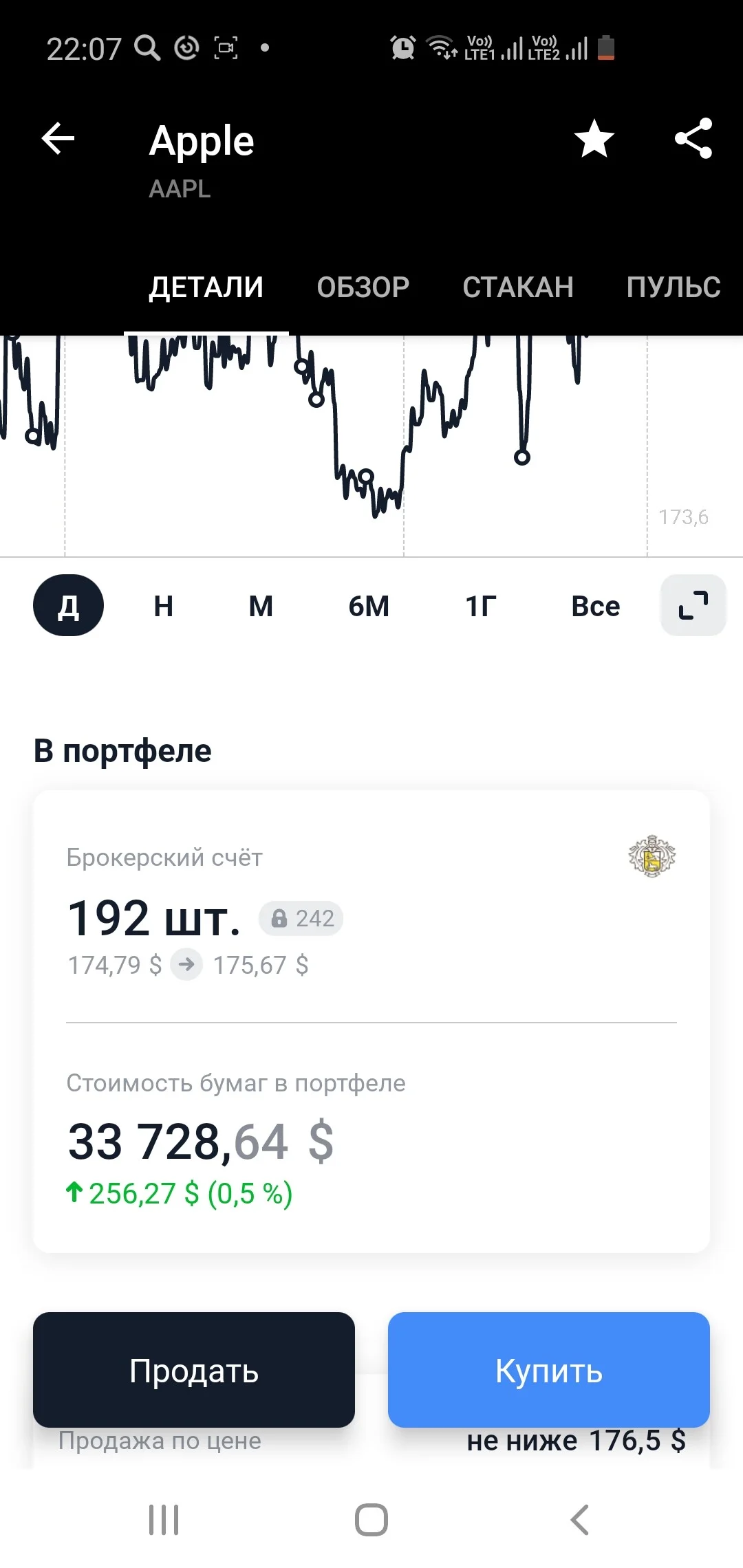
Task: Show the 6М chart period
Action: (x=369, y=606)
